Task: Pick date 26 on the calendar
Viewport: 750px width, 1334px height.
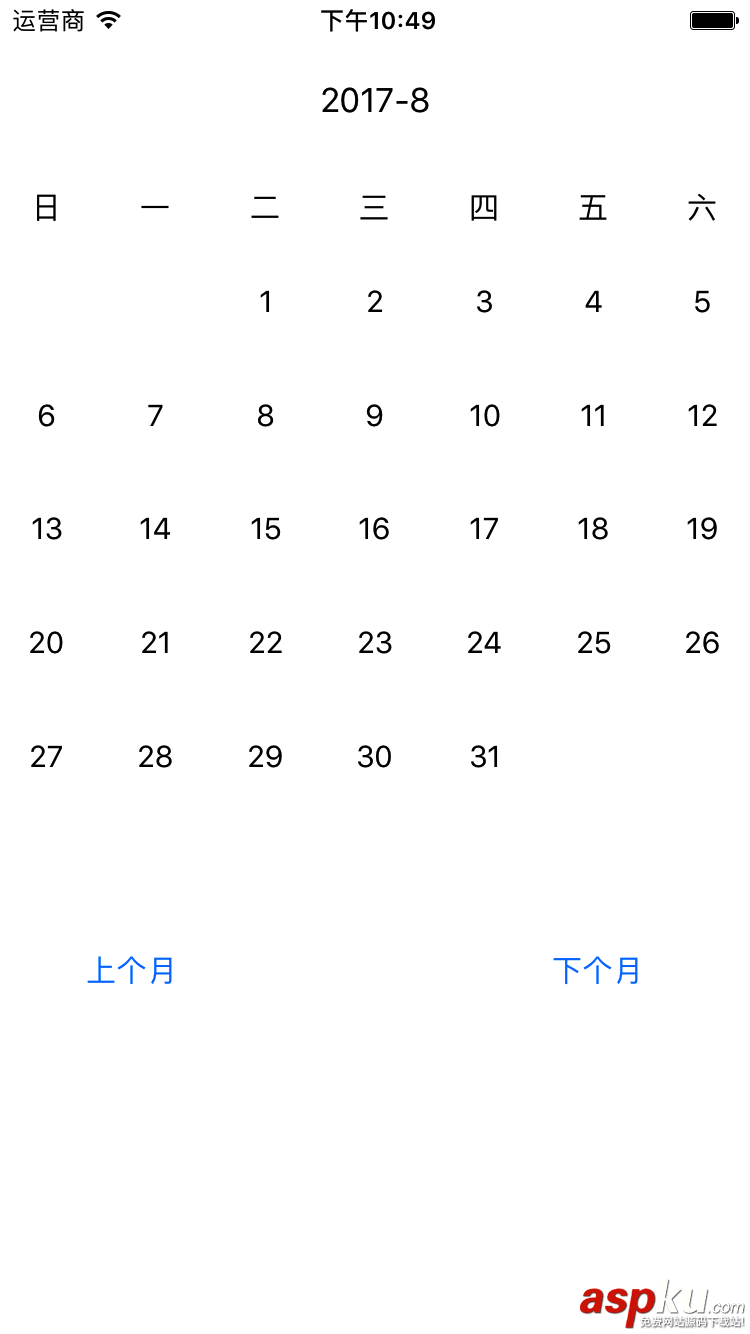Action: pos(702,643)
